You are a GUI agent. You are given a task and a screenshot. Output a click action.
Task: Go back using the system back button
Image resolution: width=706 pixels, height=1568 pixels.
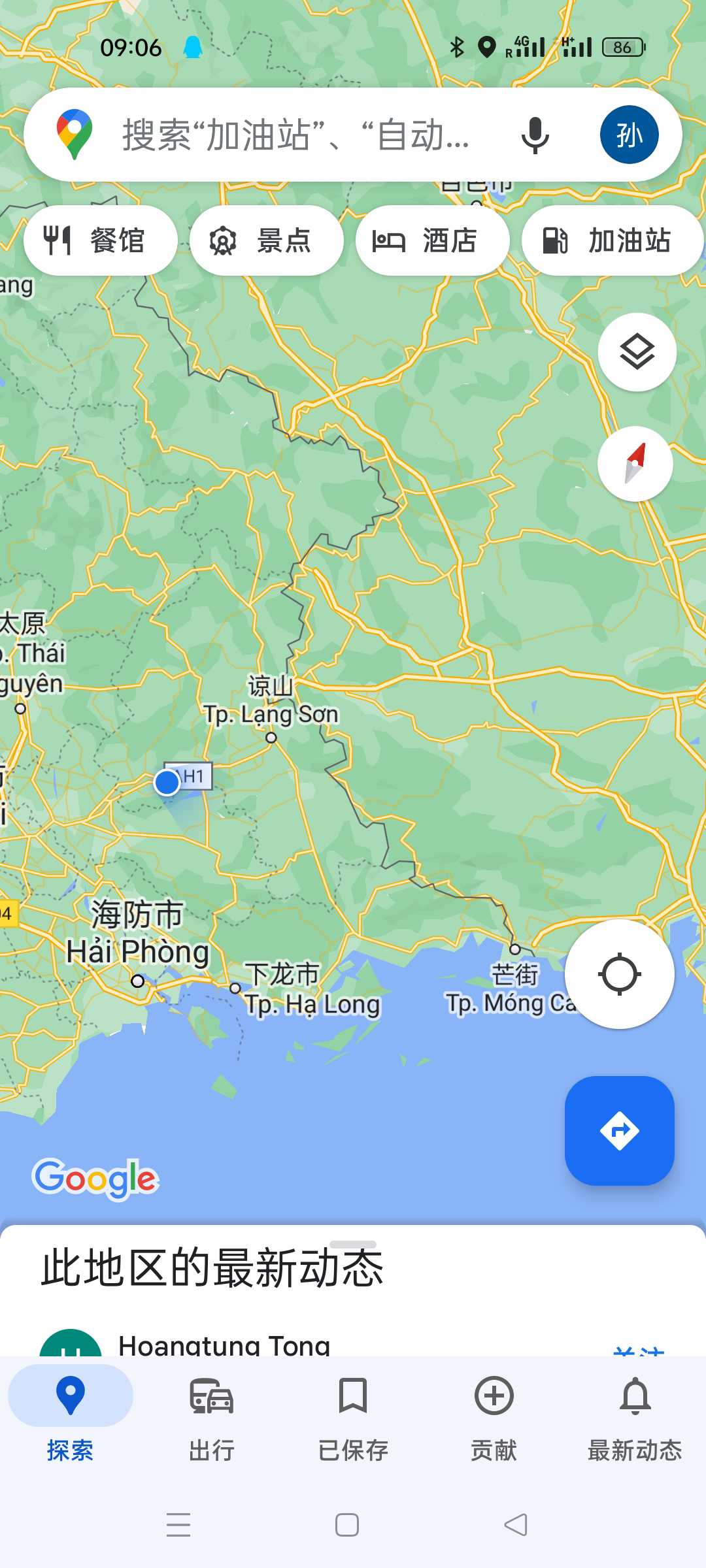(516, 1525)
